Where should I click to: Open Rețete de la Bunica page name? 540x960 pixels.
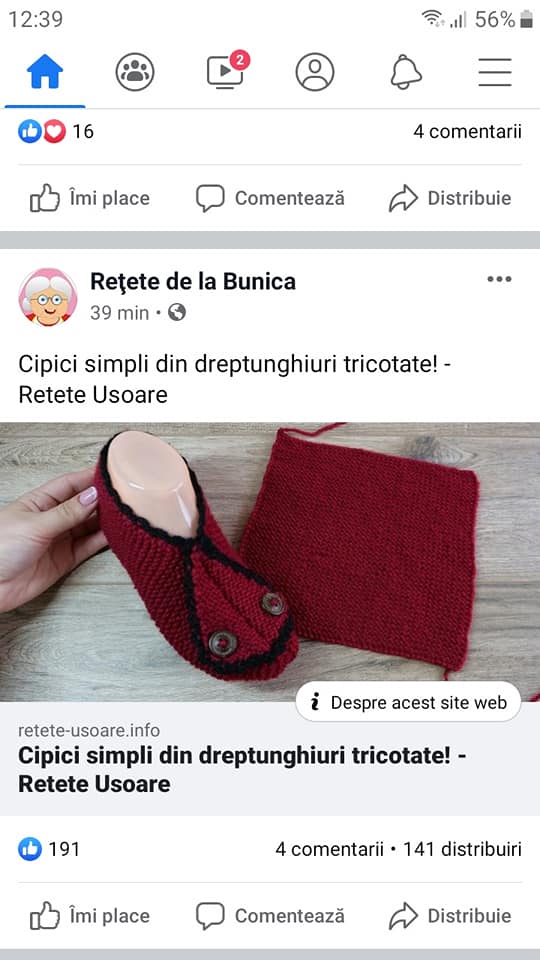tap(193, 281)
